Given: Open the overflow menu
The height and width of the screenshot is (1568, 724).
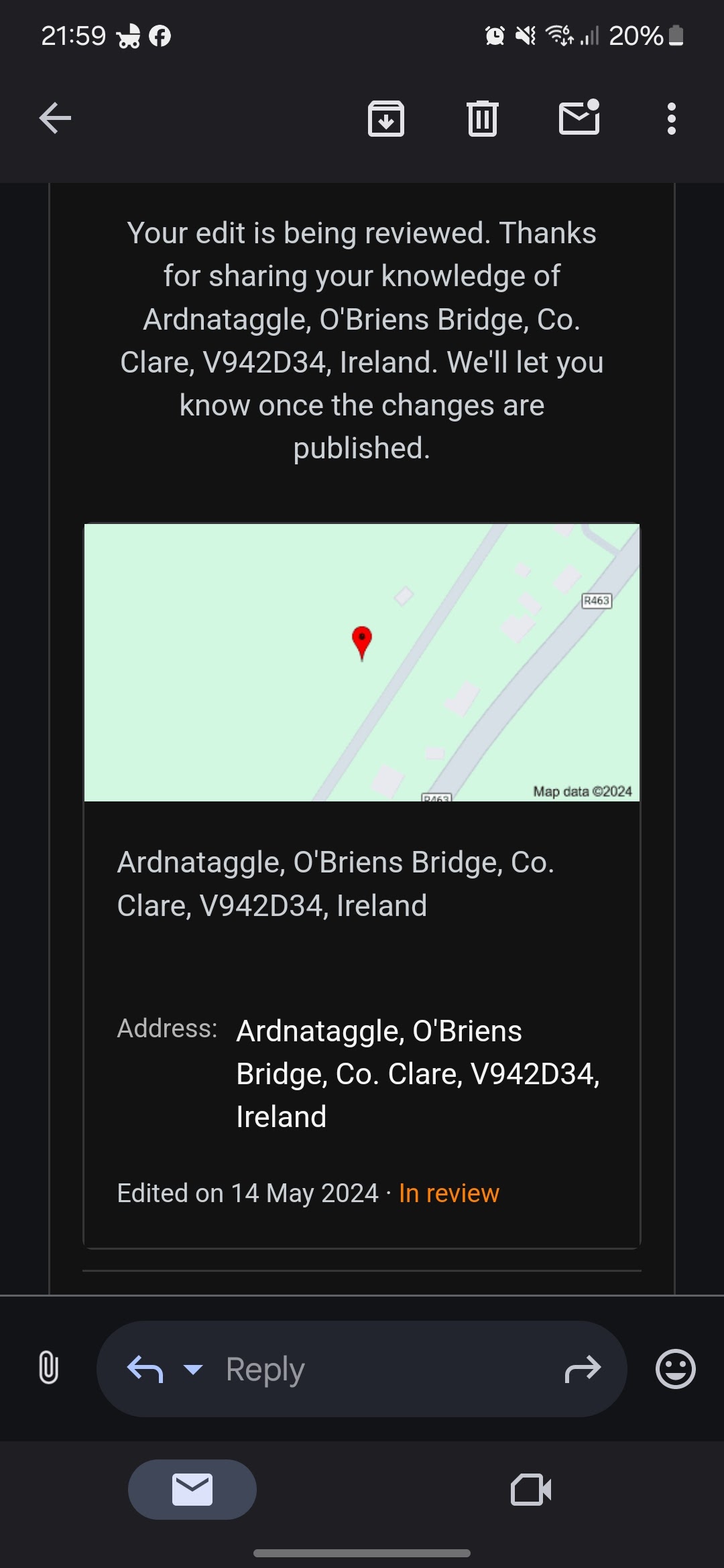Looking at the screenshot, I should coord(671,119).
